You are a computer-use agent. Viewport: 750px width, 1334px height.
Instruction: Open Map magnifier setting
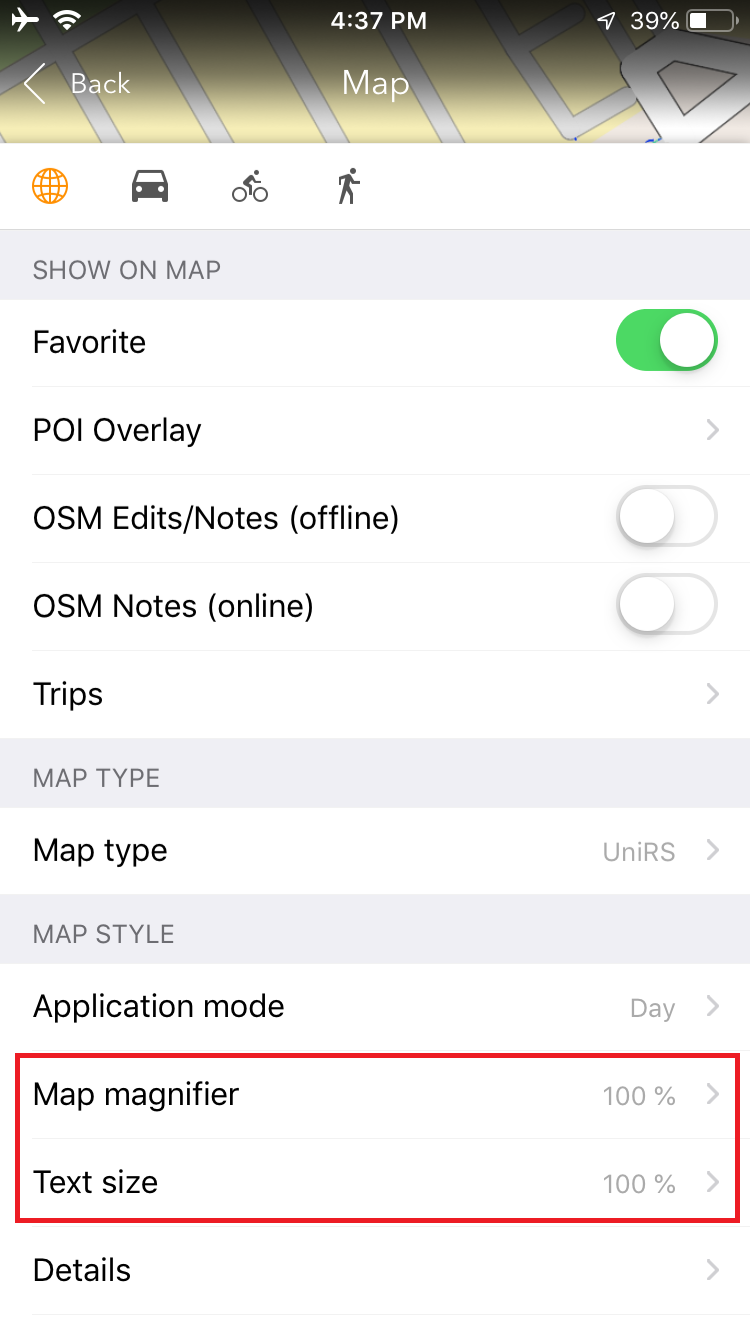click(x=375, y=1095)
